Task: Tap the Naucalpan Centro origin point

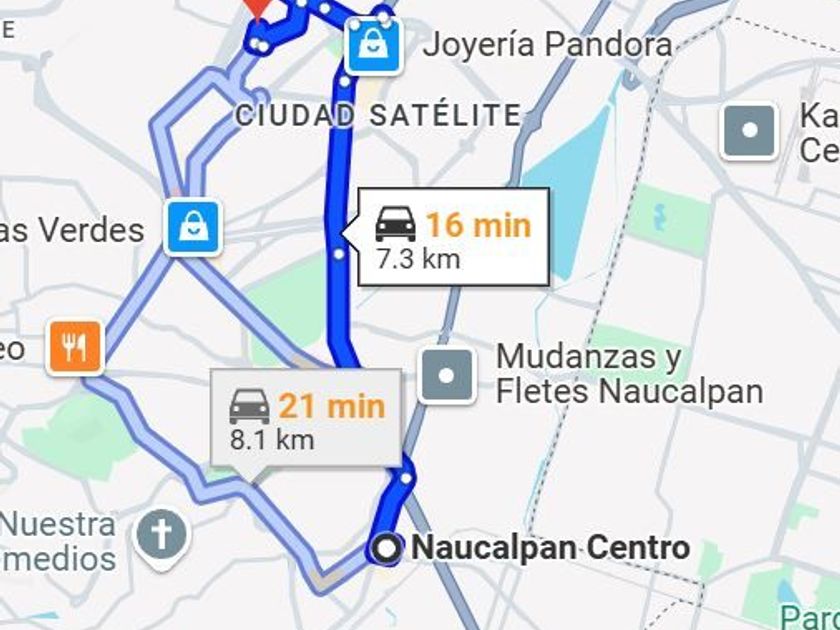Action: 387,549
